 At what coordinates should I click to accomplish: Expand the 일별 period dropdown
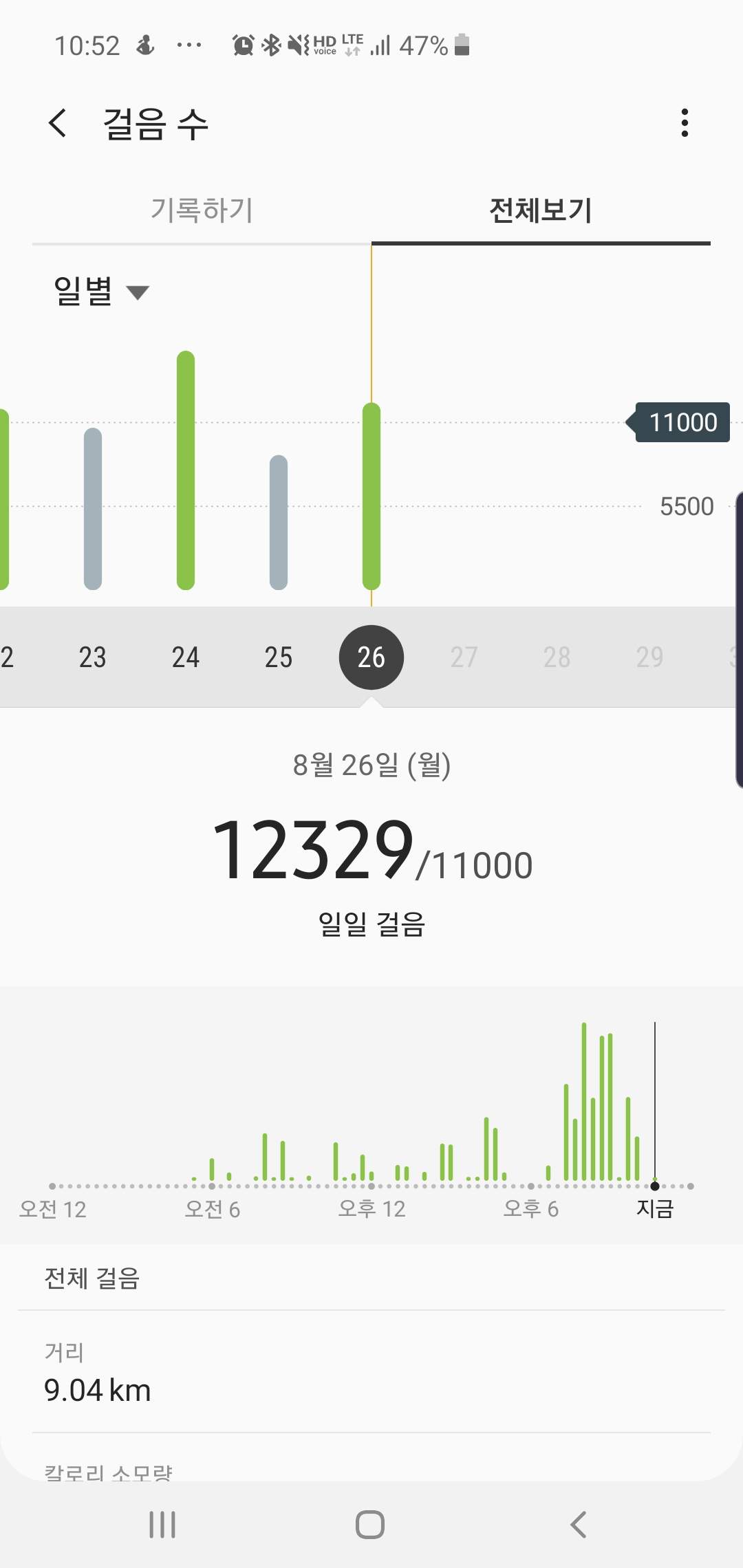coord(101,291)
